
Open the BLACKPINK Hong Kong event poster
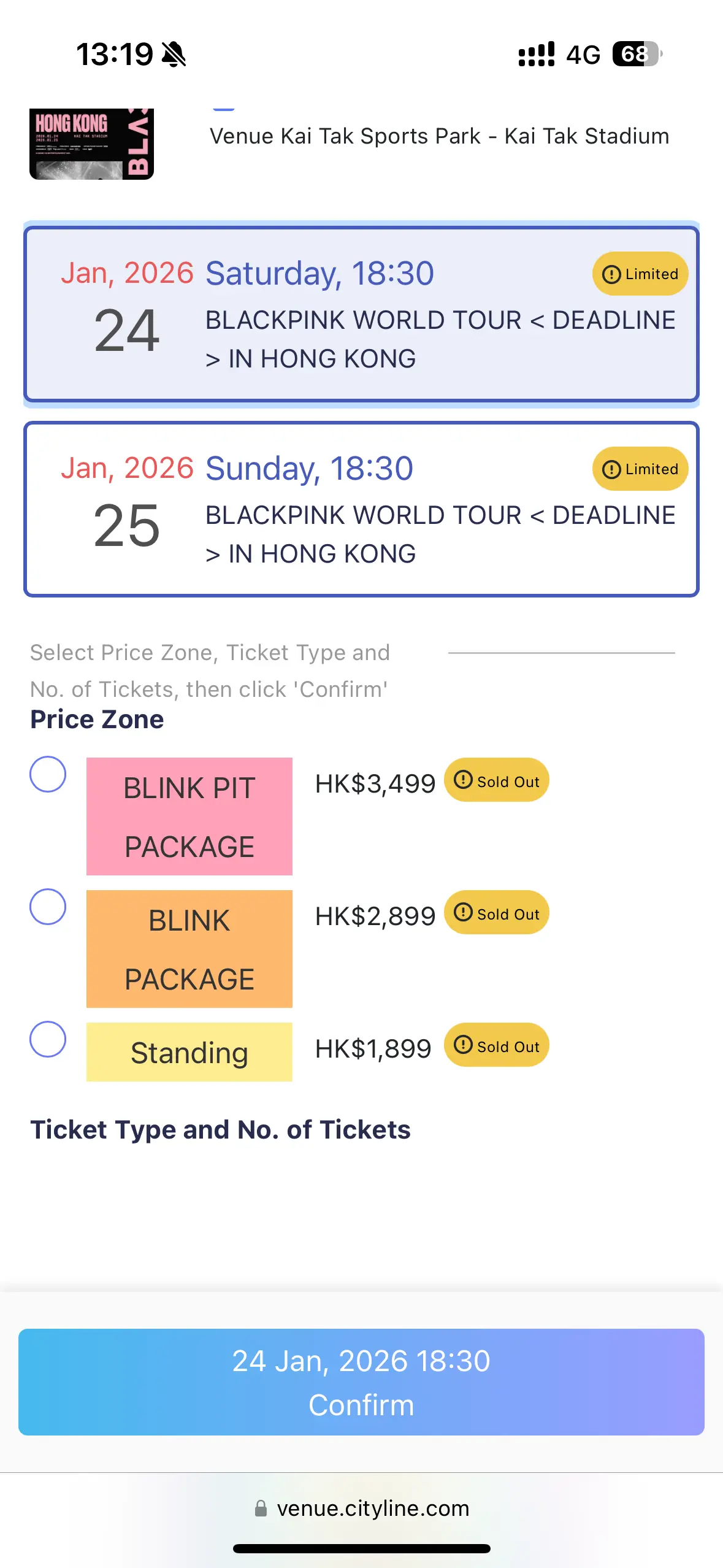91,144
